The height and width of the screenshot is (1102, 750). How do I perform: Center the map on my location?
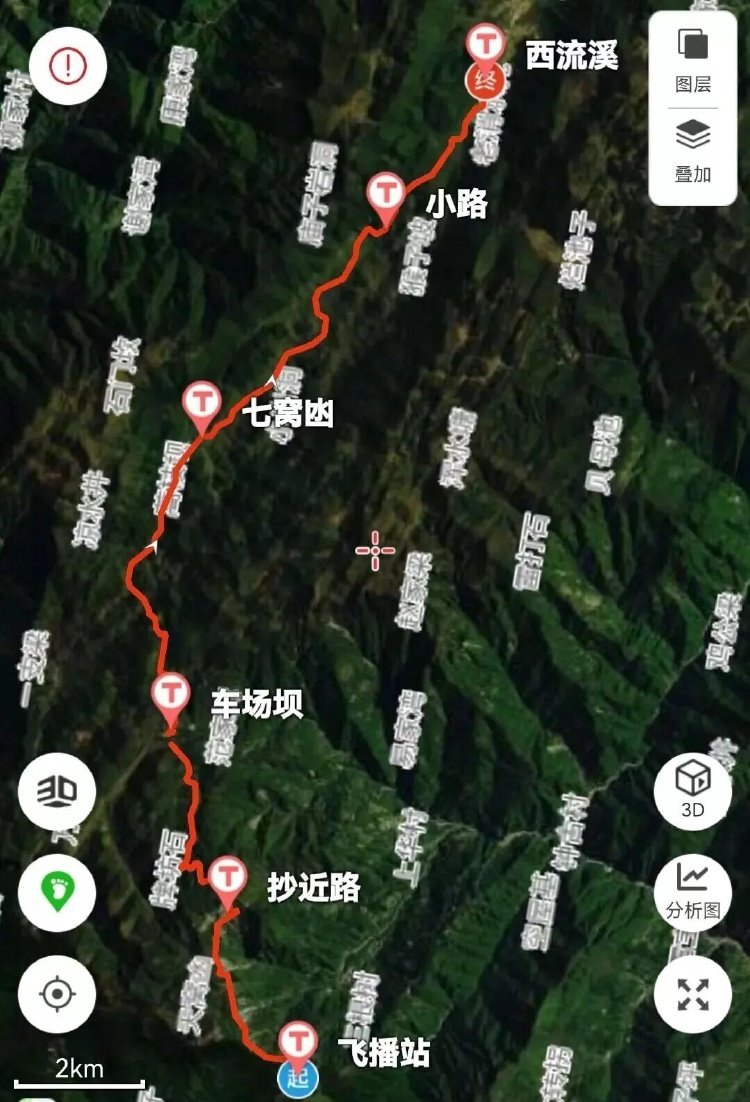coord(57,994)
